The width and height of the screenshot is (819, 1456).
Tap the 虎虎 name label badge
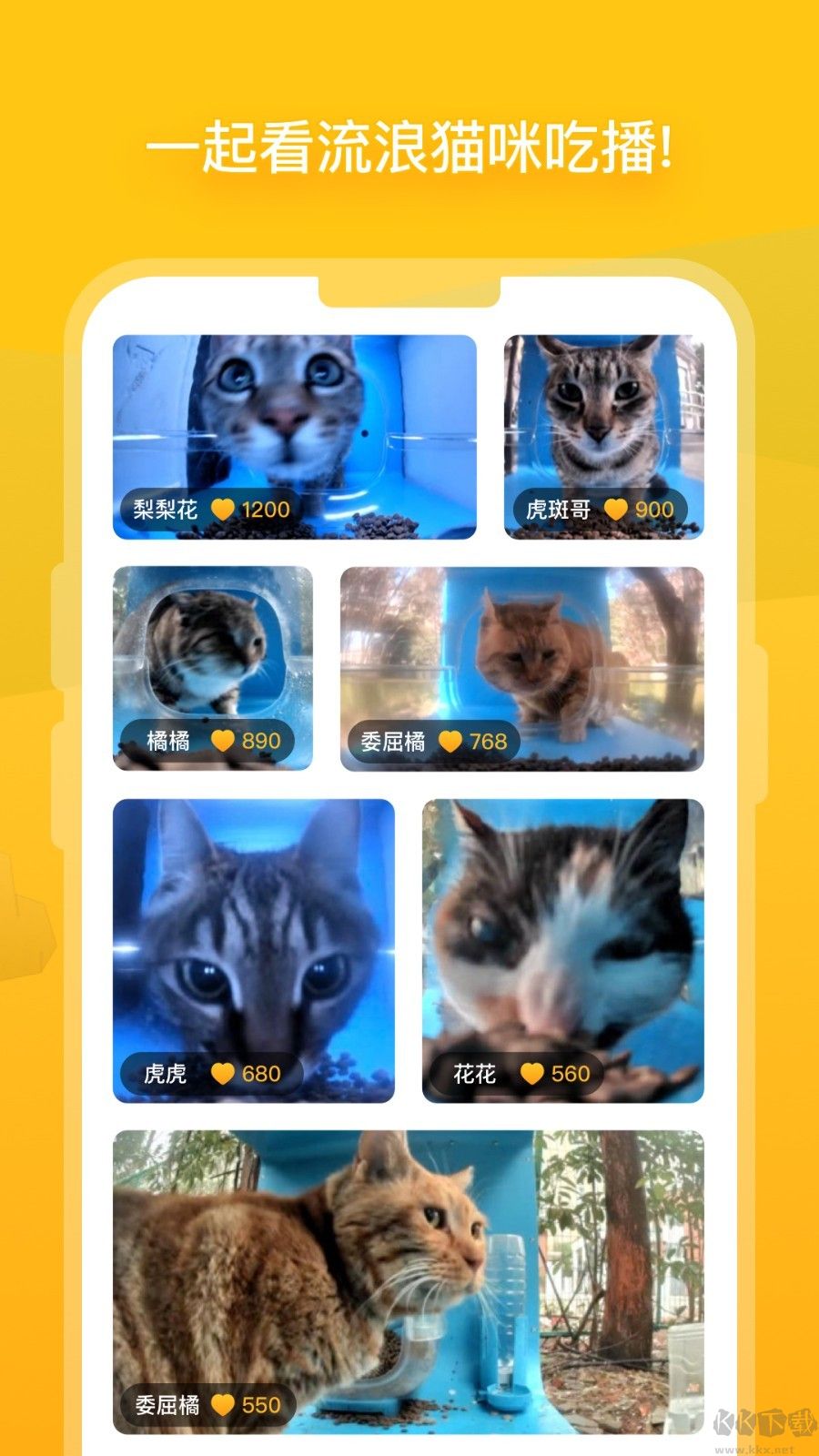click(x=167, y=1074)
